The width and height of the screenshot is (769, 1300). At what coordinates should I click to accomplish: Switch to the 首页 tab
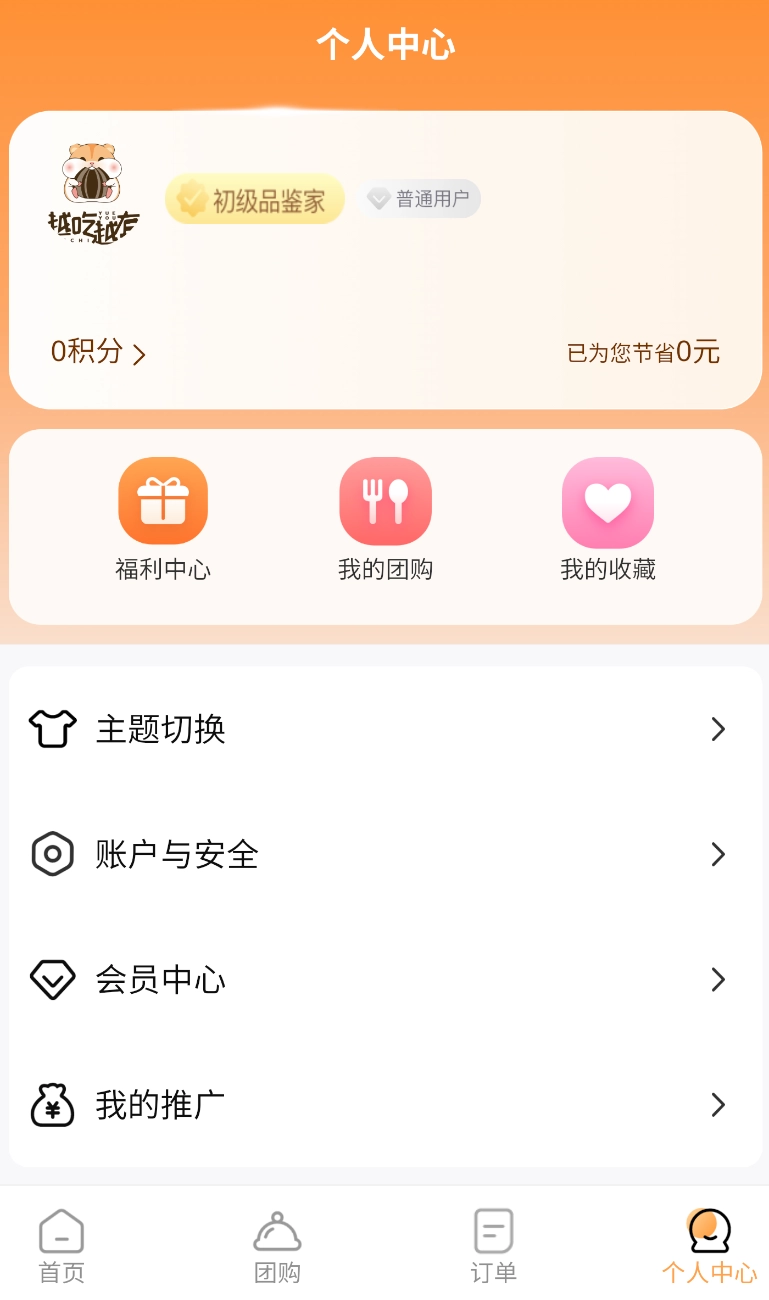pyautogui.click(x=61, y=1244)
